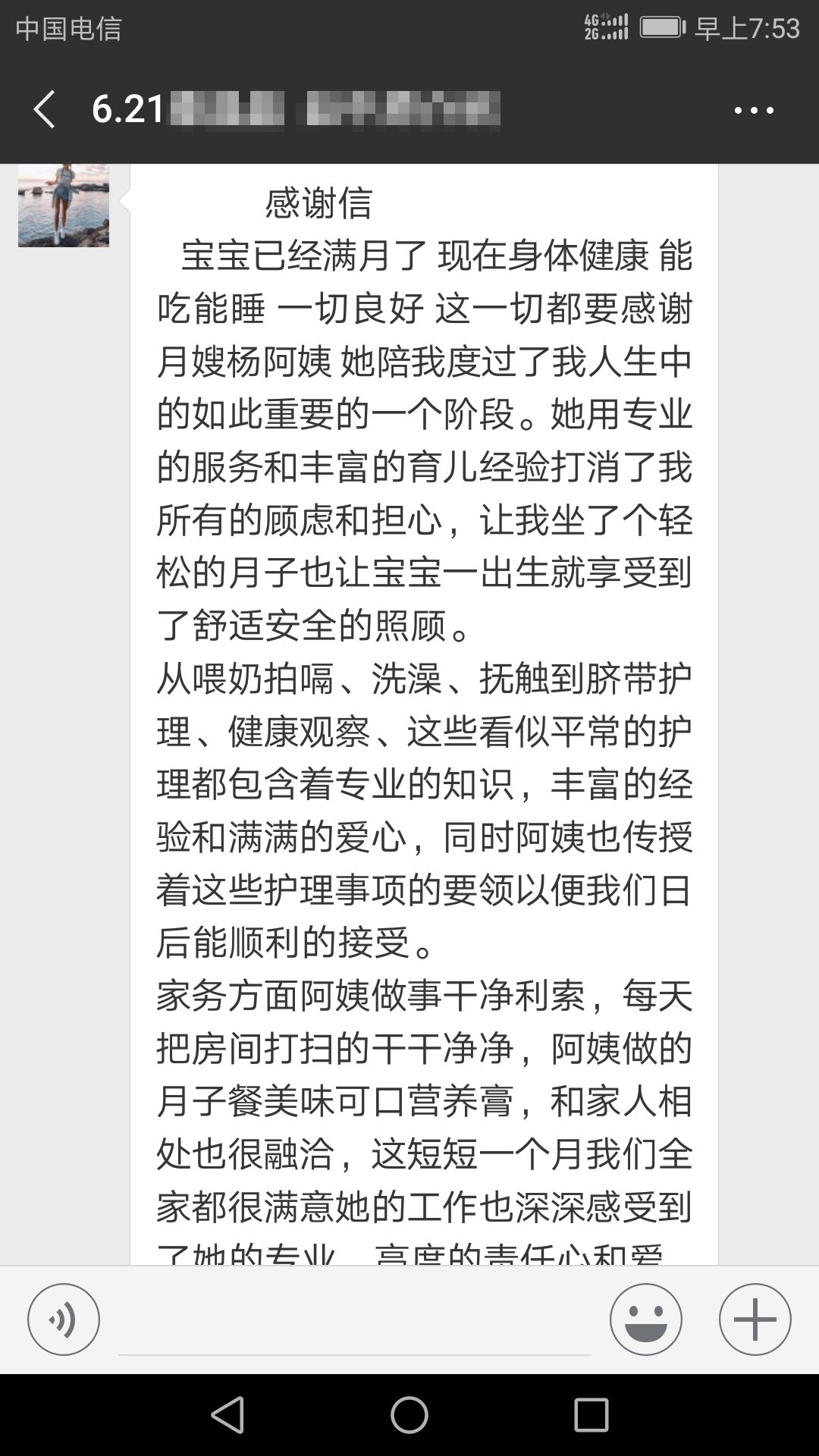The width and height of the screenshot is (819, 1456).
Task: Open the plus attachment menu
Action: tap(755, 1319)
